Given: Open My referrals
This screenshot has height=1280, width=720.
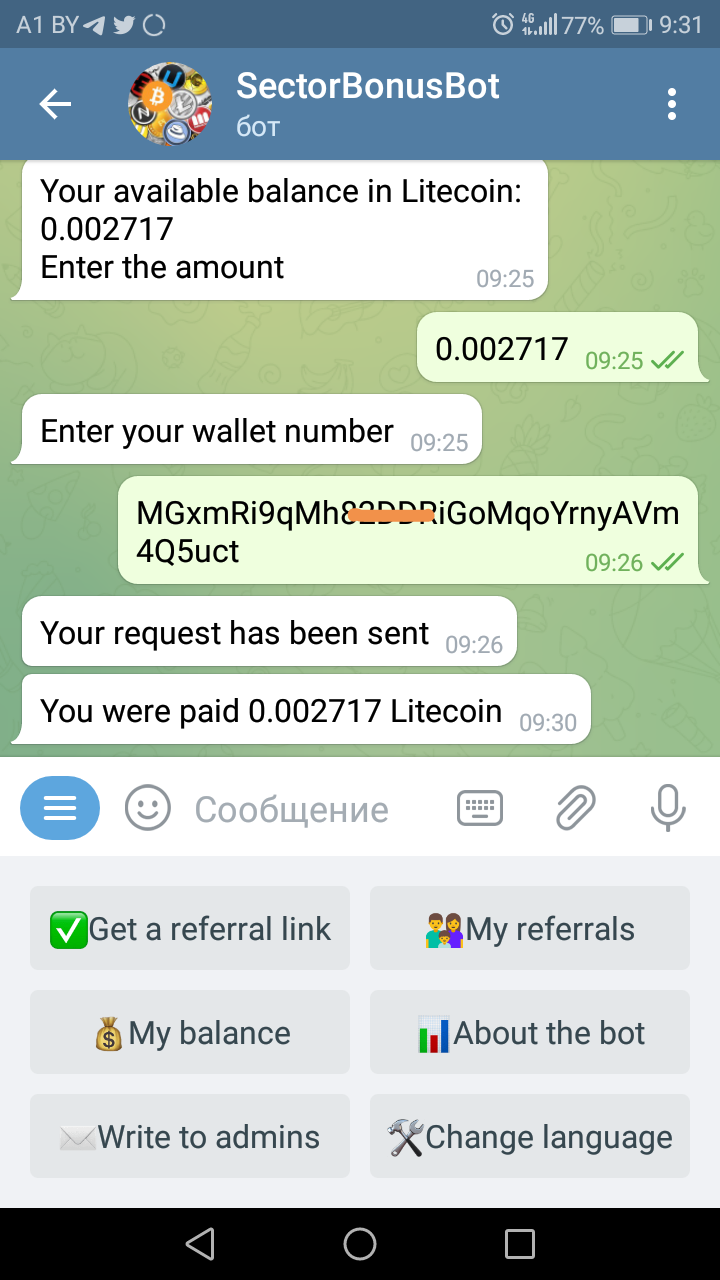Looking at the screenshot, I should [x=530, y=928].
